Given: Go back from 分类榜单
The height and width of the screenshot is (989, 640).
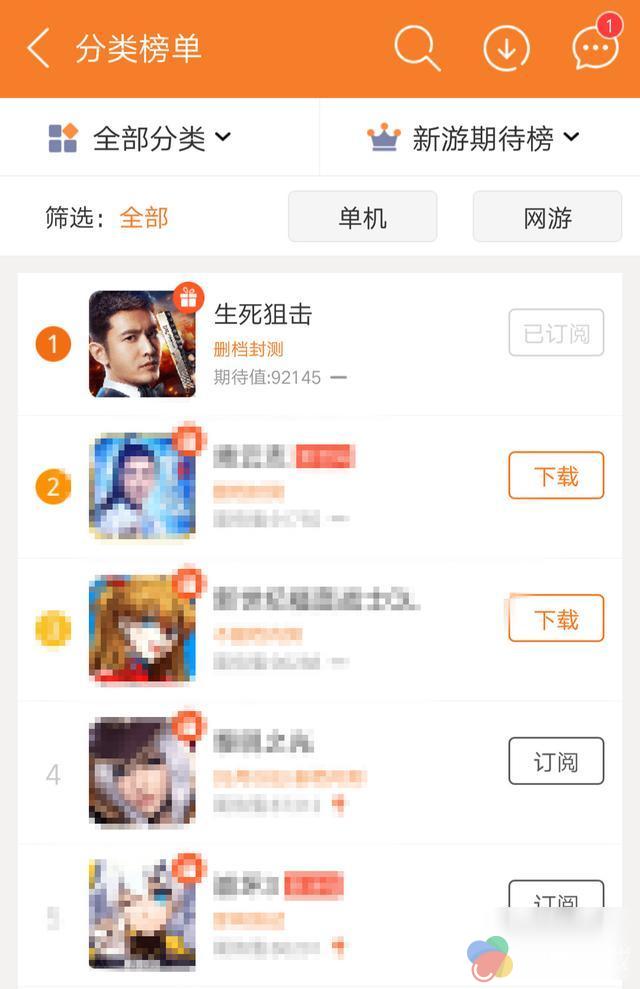Looking at the screenshot, I should point(38,48).
